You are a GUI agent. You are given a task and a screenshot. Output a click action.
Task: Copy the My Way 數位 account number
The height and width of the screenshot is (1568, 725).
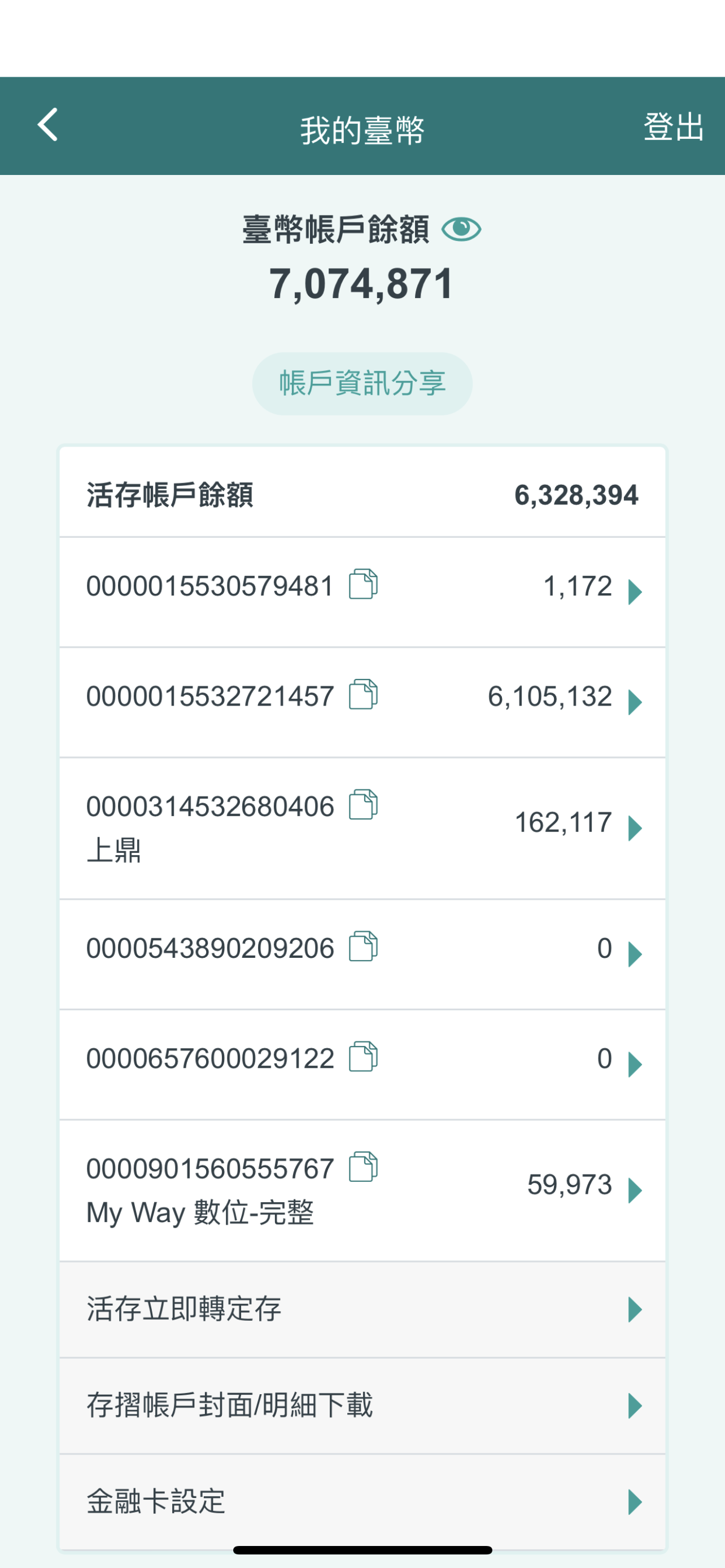point(364,1167)
